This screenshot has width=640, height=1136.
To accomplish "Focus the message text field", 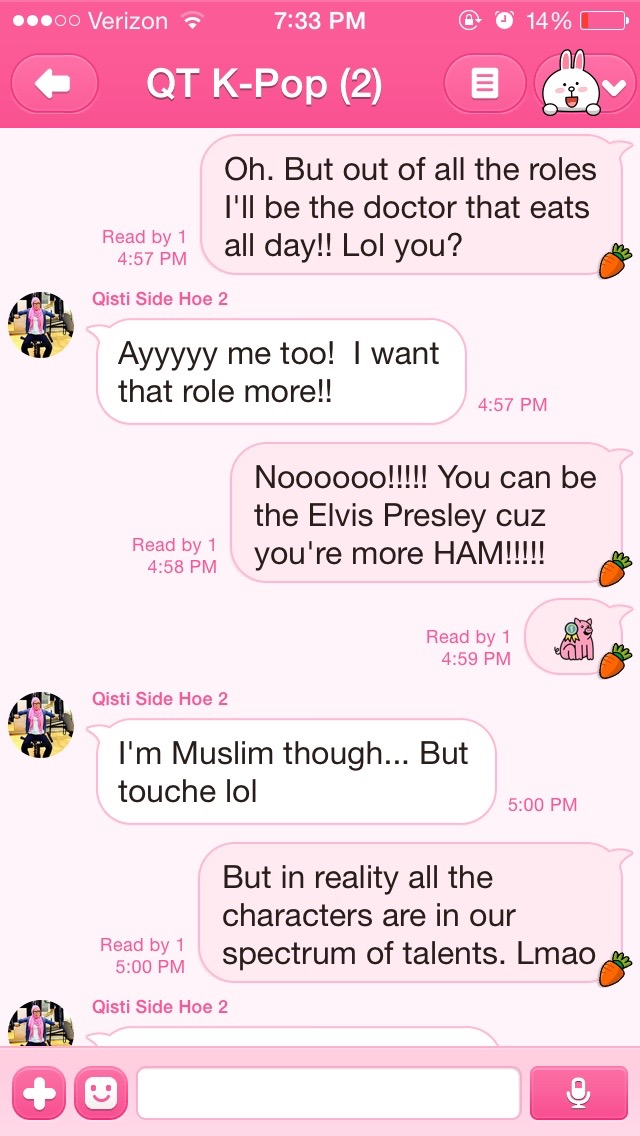I will (328, 1093).
